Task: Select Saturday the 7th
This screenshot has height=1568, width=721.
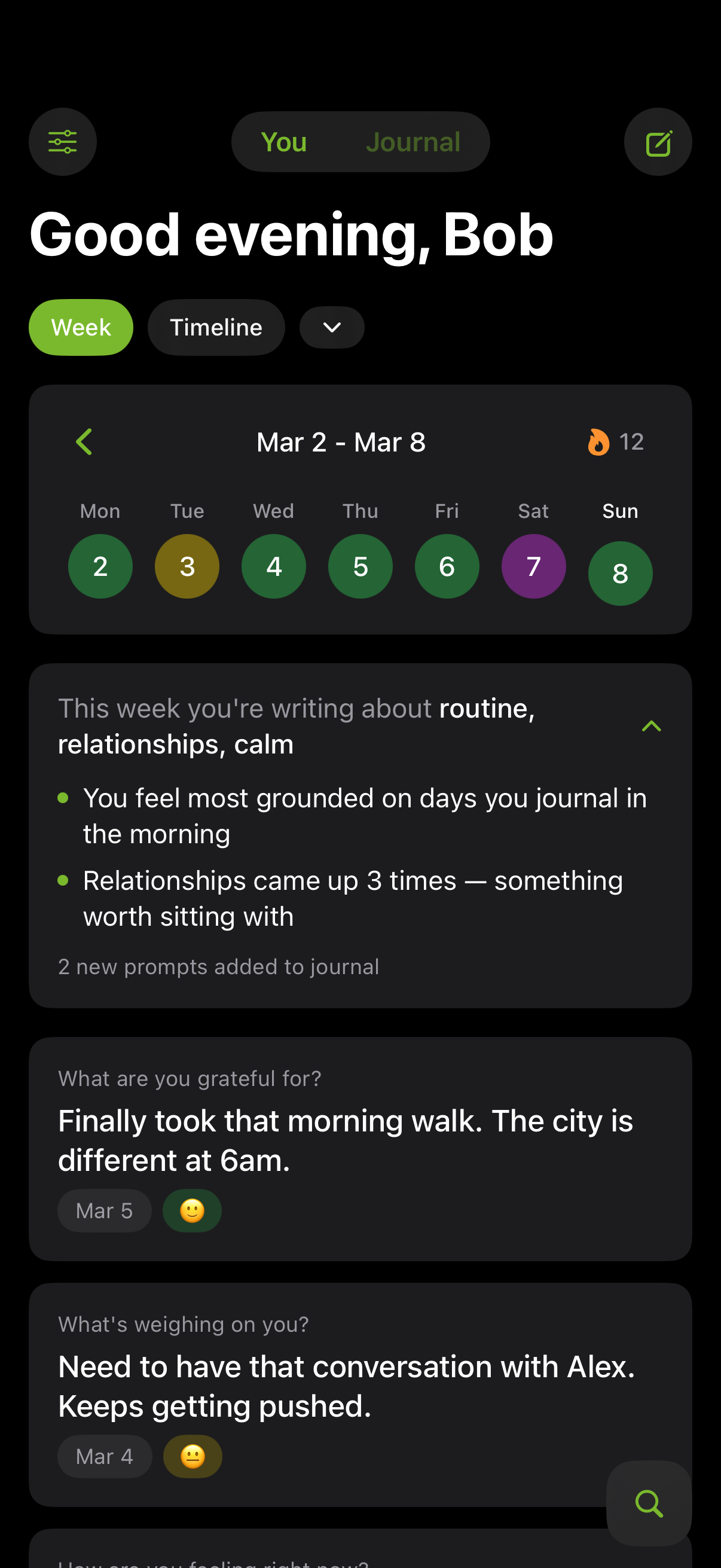Action: point(534,566)
